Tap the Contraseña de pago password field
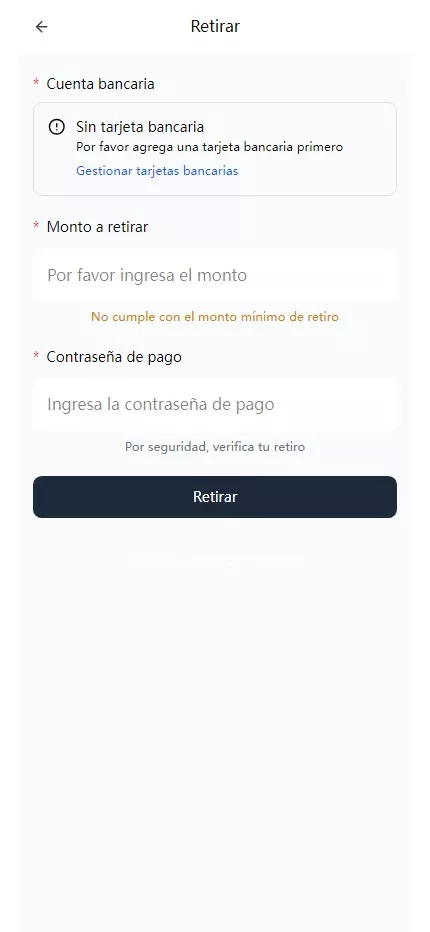 pyautogui.click(x=215, y=405)
